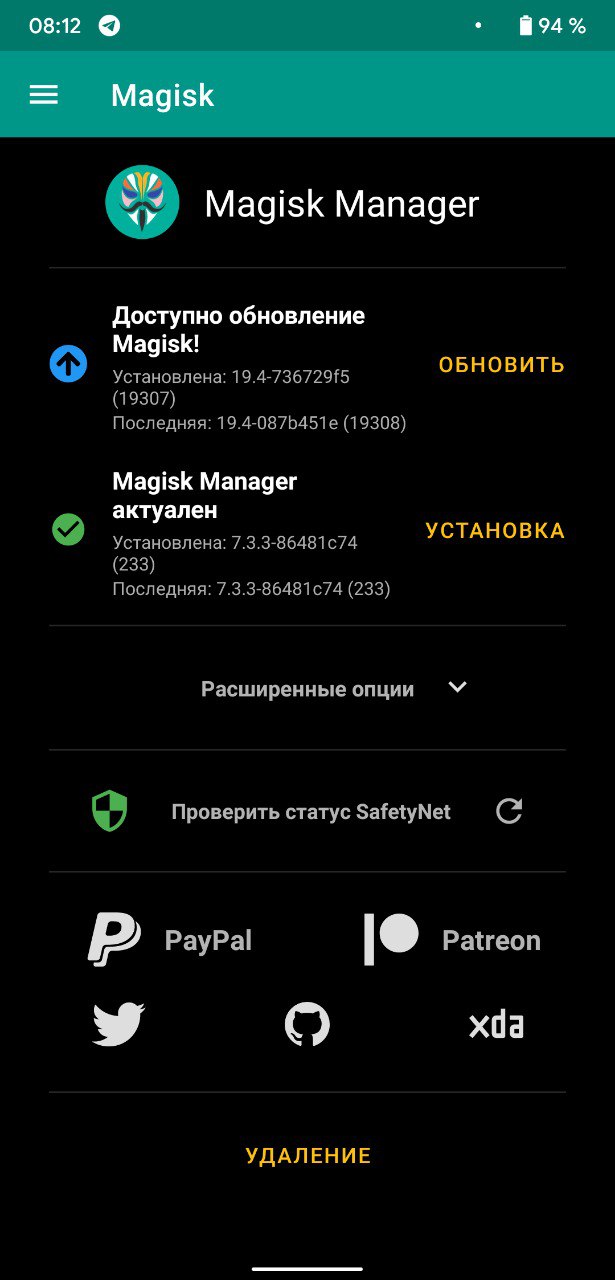Tap ОБНОВИТЬ to update Magisk
Image resolution: width=615 pixels, height=1280 pixels.
(502, 365)
